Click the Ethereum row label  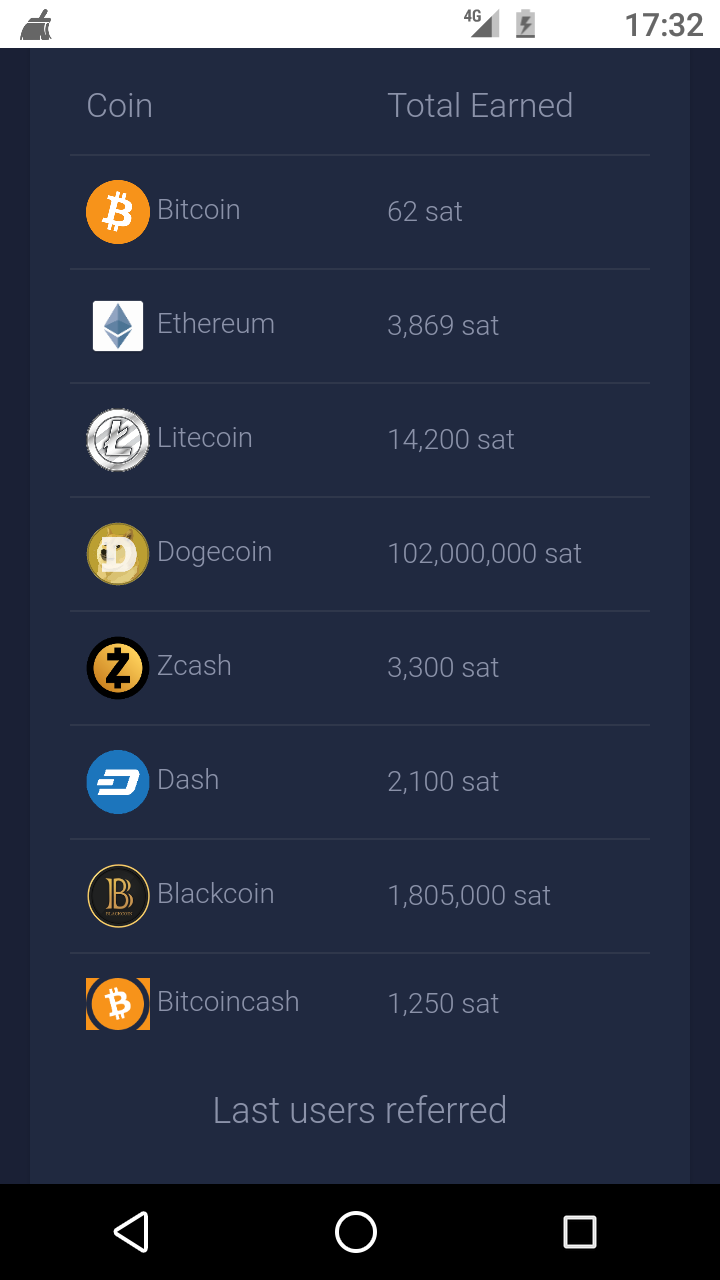tap(216, 325)
